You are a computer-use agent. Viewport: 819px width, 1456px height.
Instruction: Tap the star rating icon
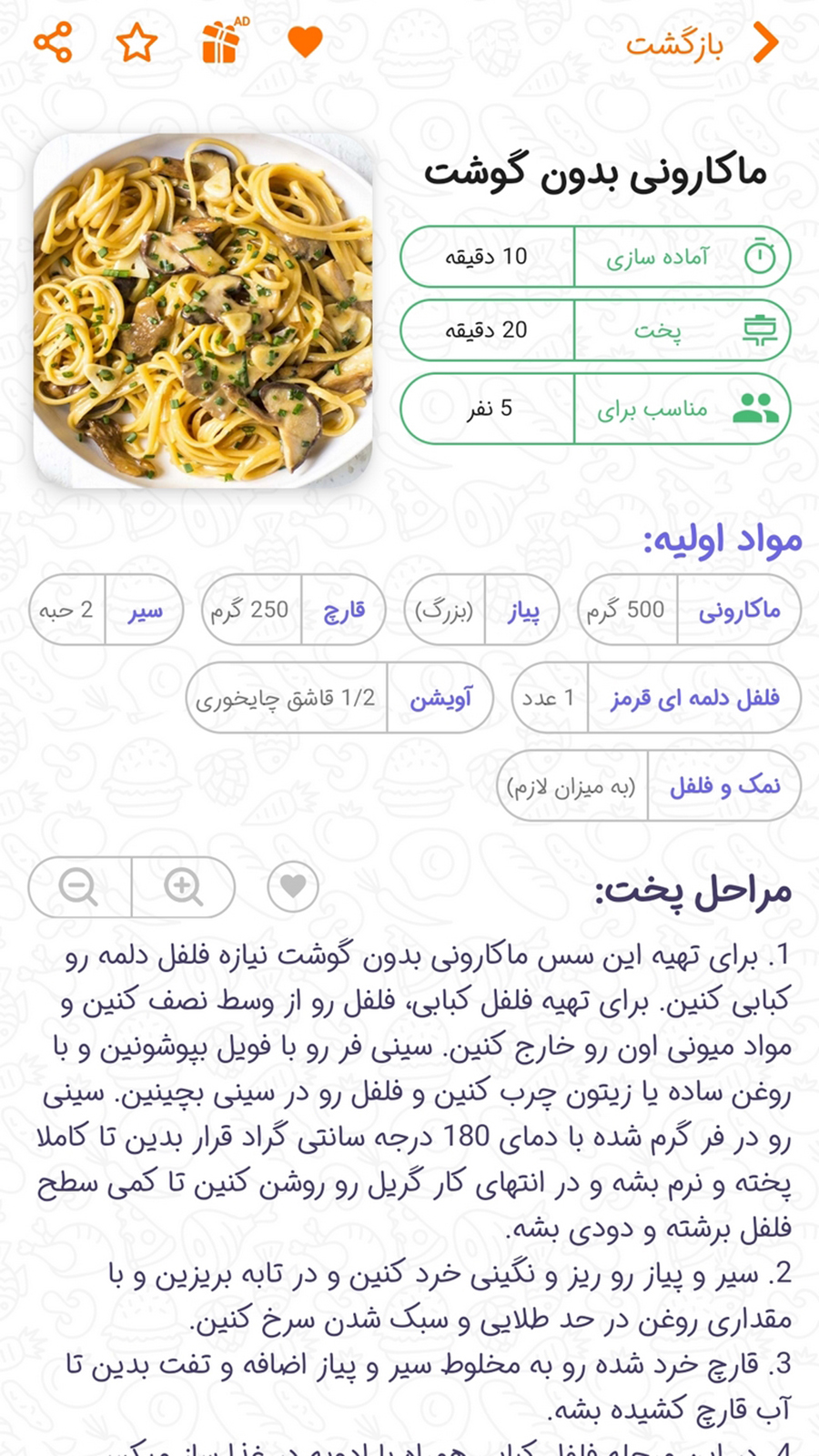136,41
